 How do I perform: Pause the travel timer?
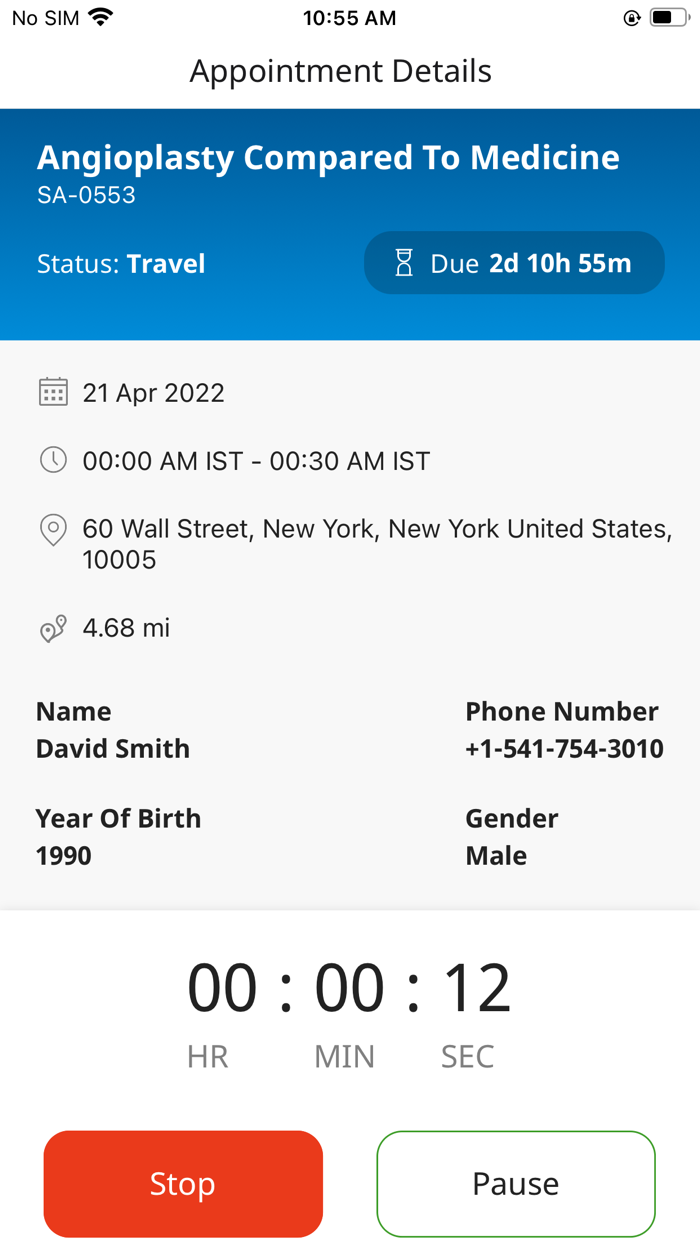click(x=515, y=1184)
